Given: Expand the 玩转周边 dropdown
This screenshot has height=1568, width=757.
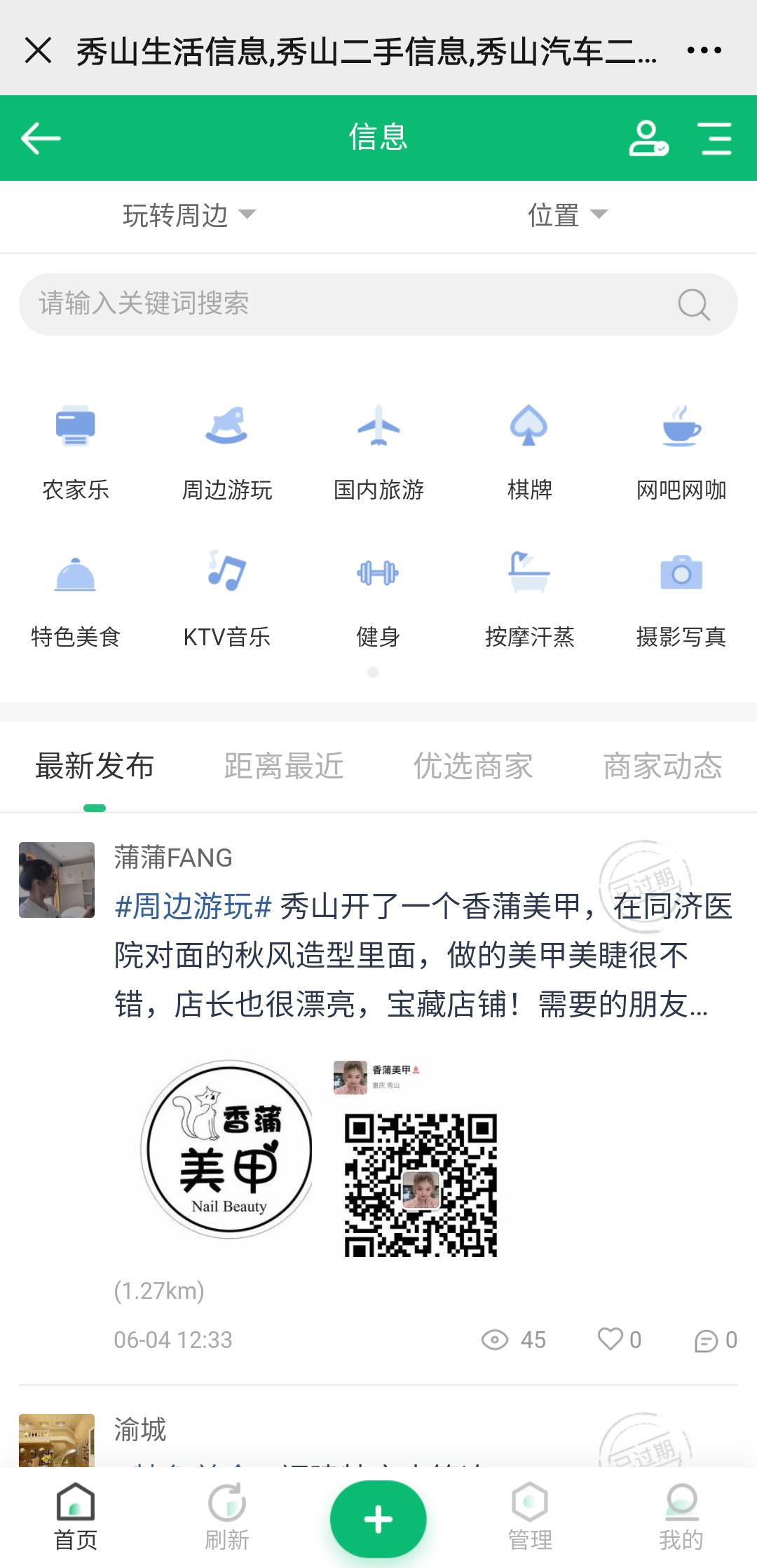Looking at the screenshot, I should coord(189,215).
